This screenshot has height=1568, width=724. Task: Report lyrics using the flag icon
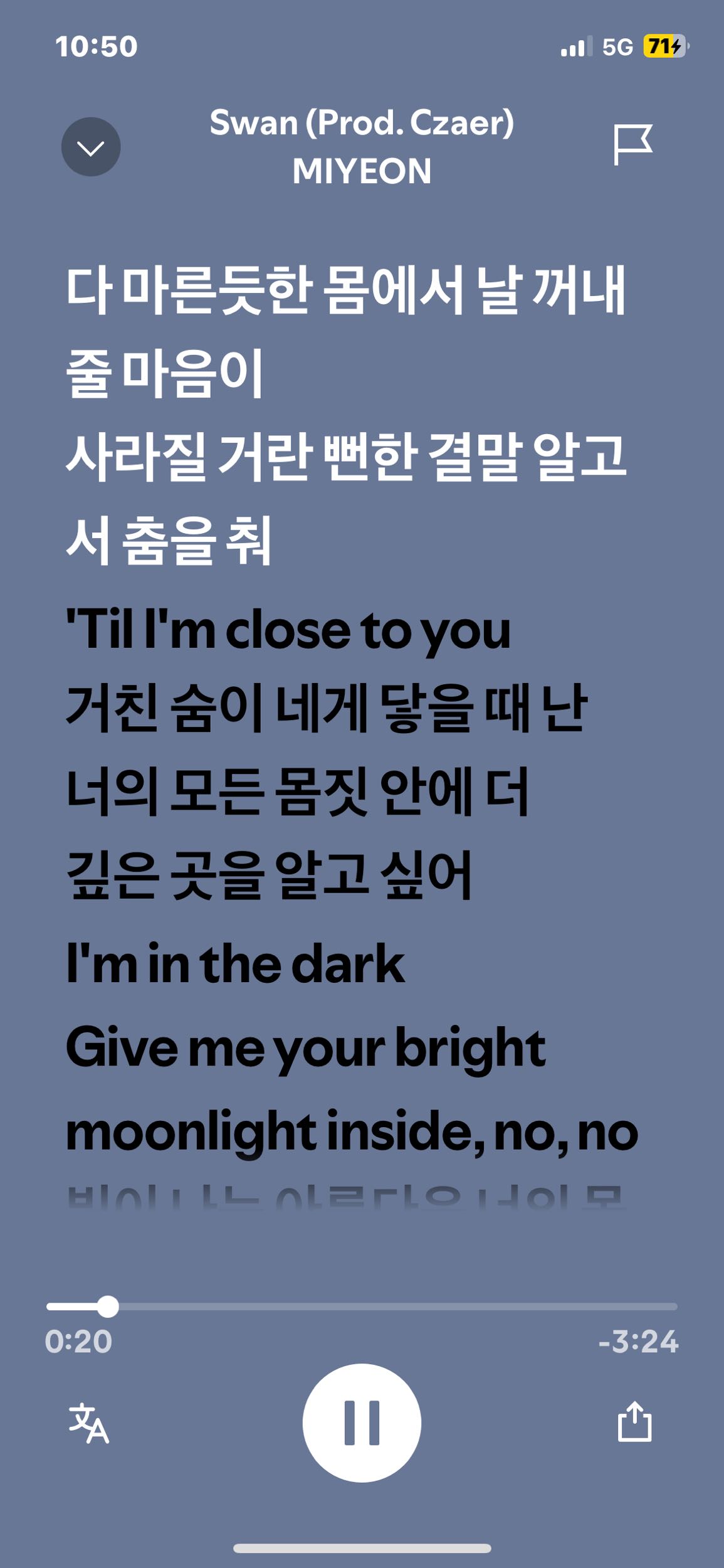[632, 145]
